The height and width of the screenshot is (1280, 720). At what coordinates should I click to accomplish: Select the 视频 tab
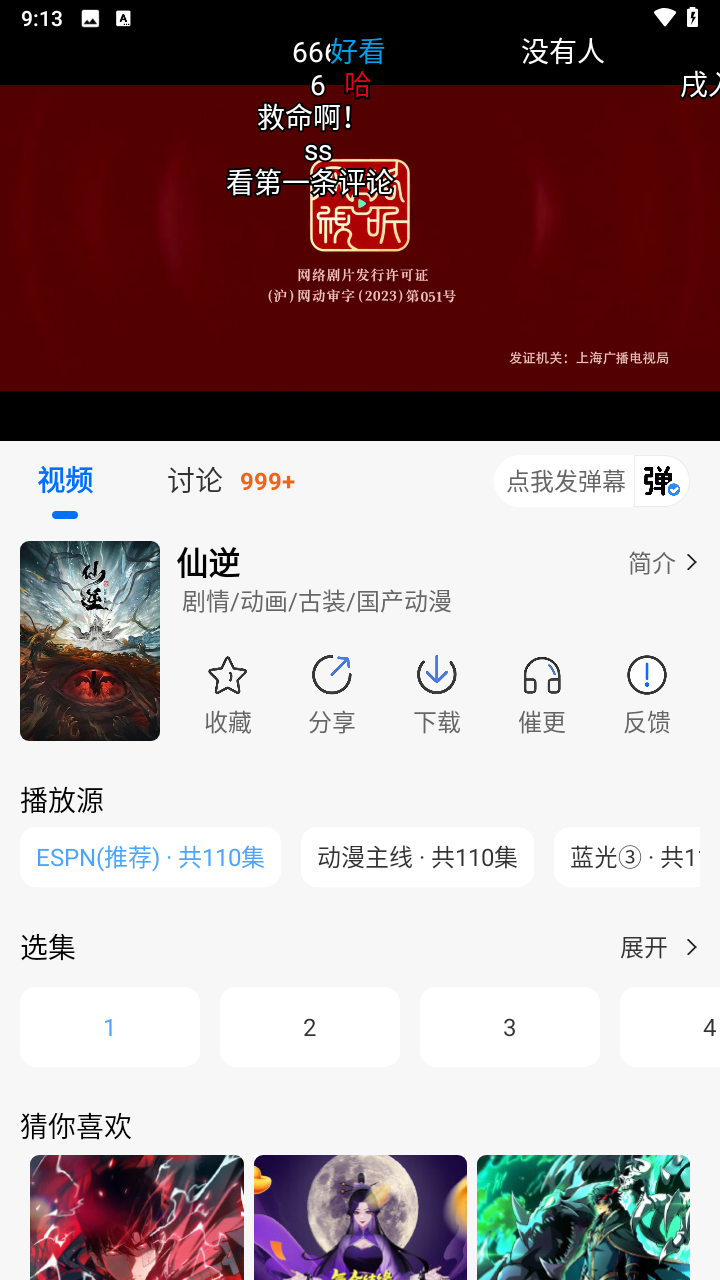(64, 481)
